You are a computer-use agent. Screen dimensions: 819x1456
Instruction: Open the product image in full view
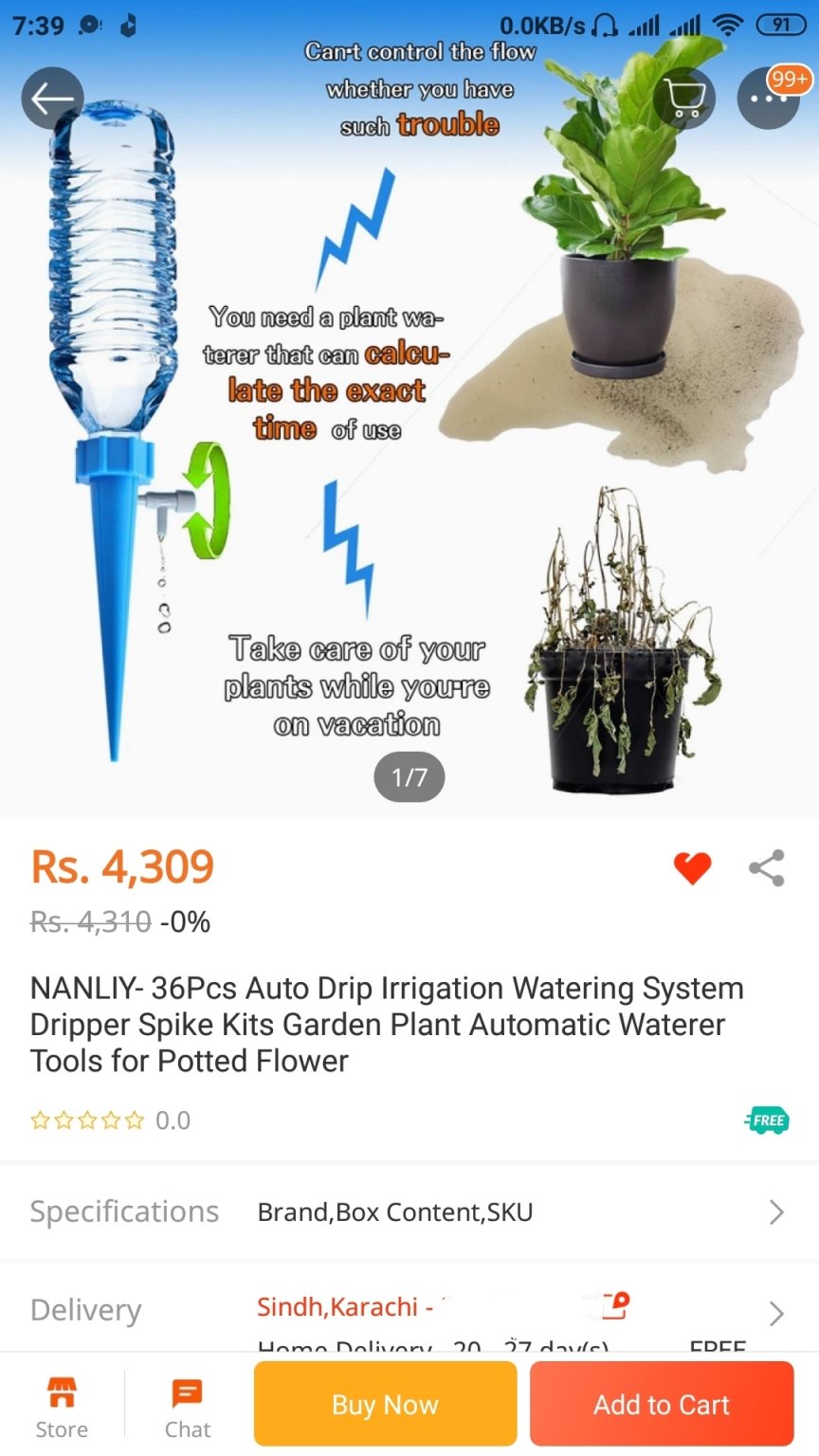click(409, 427)
